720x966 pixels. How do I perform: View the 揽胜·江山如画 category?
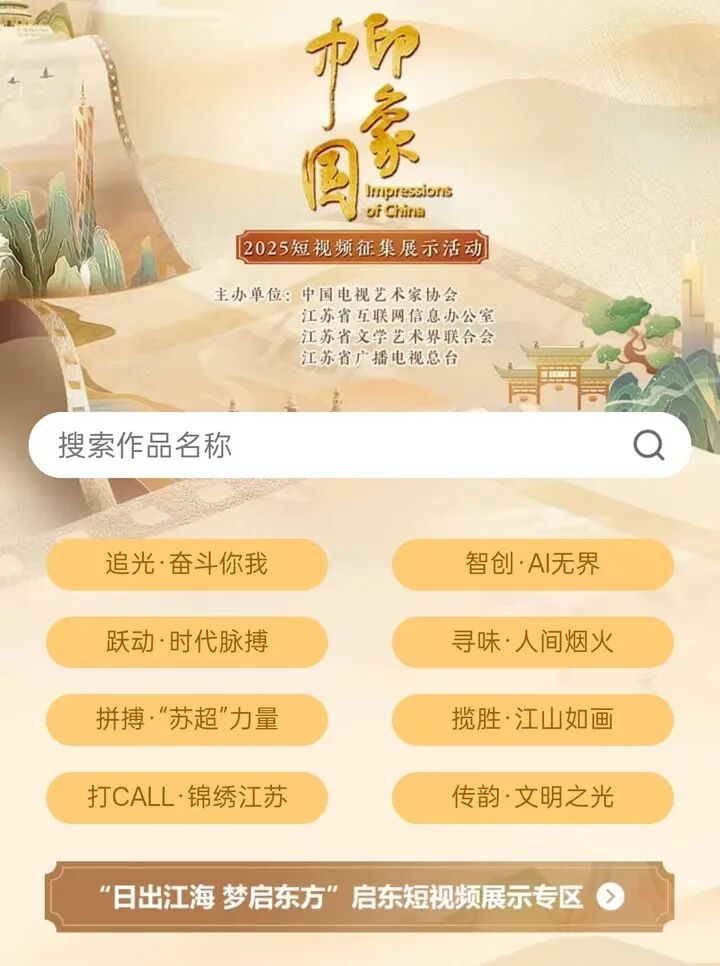click(x=532, y=719)
